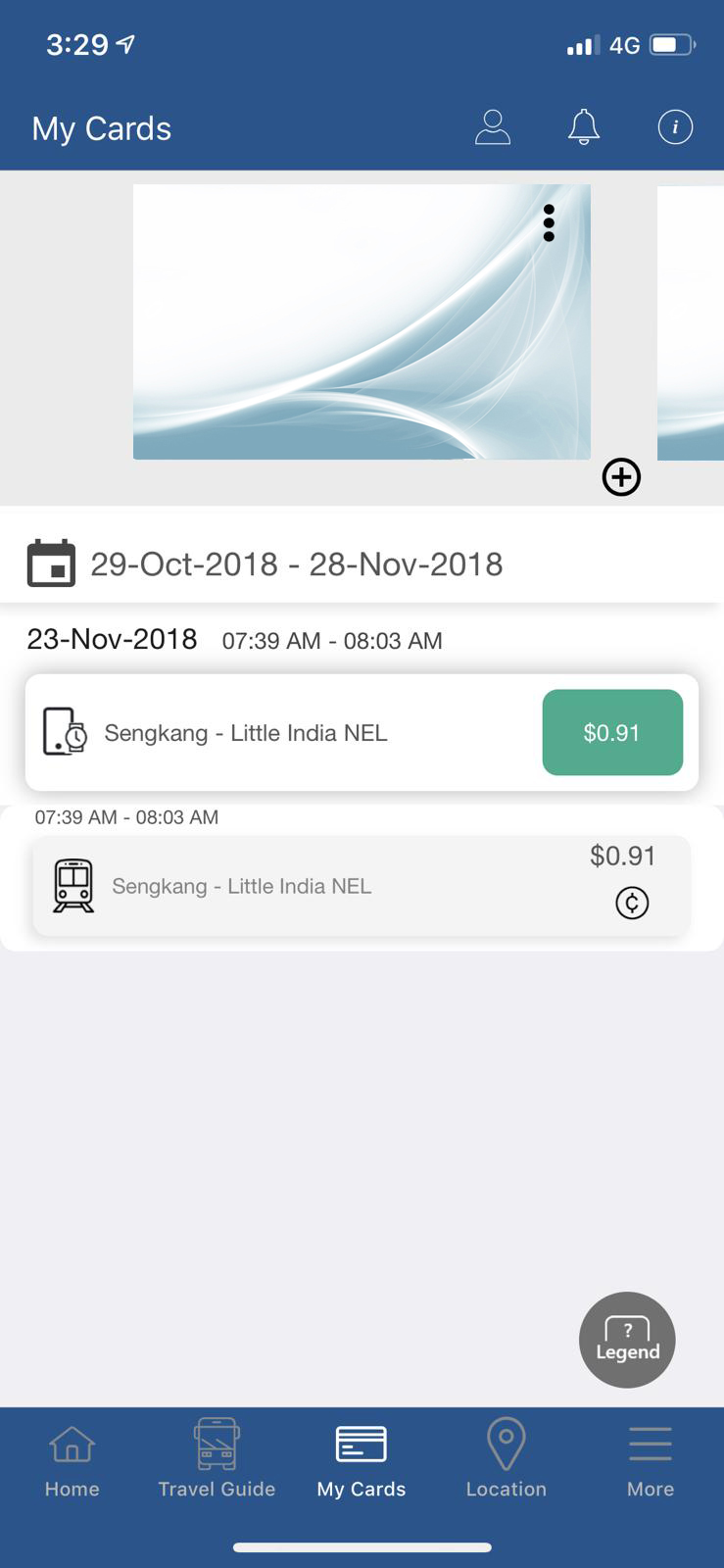
Task: Select the My Cards tab
Action: [x=362, y=1460]
